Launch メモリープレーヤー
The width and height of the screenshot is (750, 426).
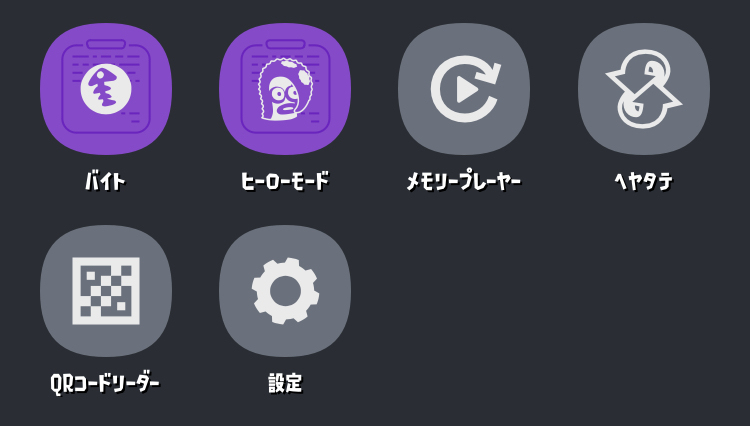(x=463, y=89)
